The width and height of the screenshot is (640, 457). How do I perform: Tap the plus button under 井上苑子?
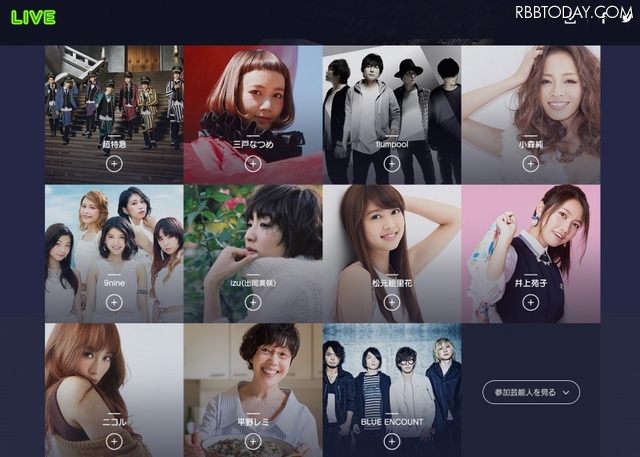531,301
